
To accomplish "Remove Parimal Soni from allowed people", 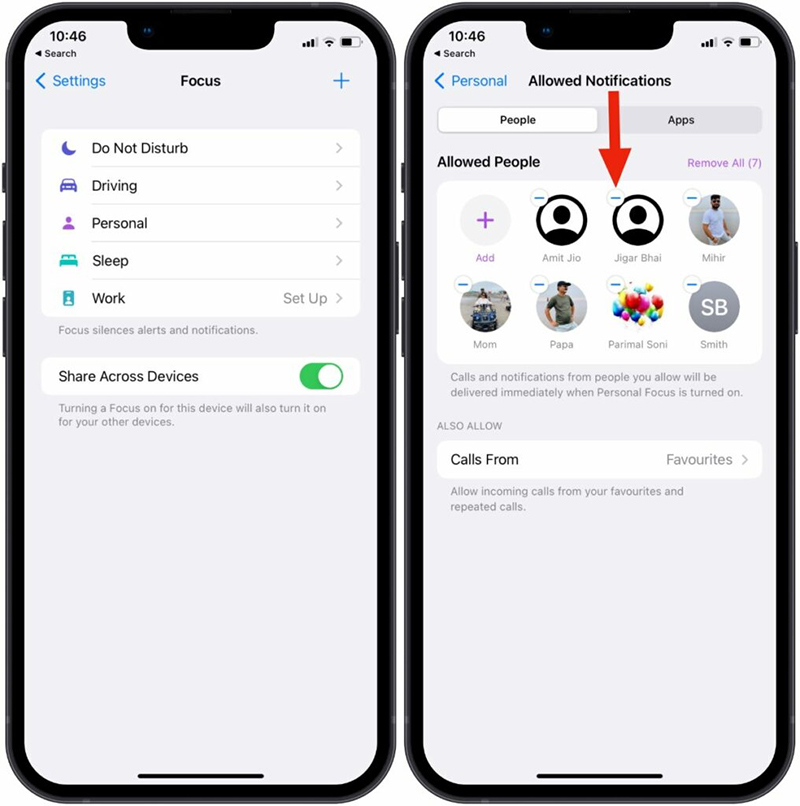I will [x=616, y=285].
